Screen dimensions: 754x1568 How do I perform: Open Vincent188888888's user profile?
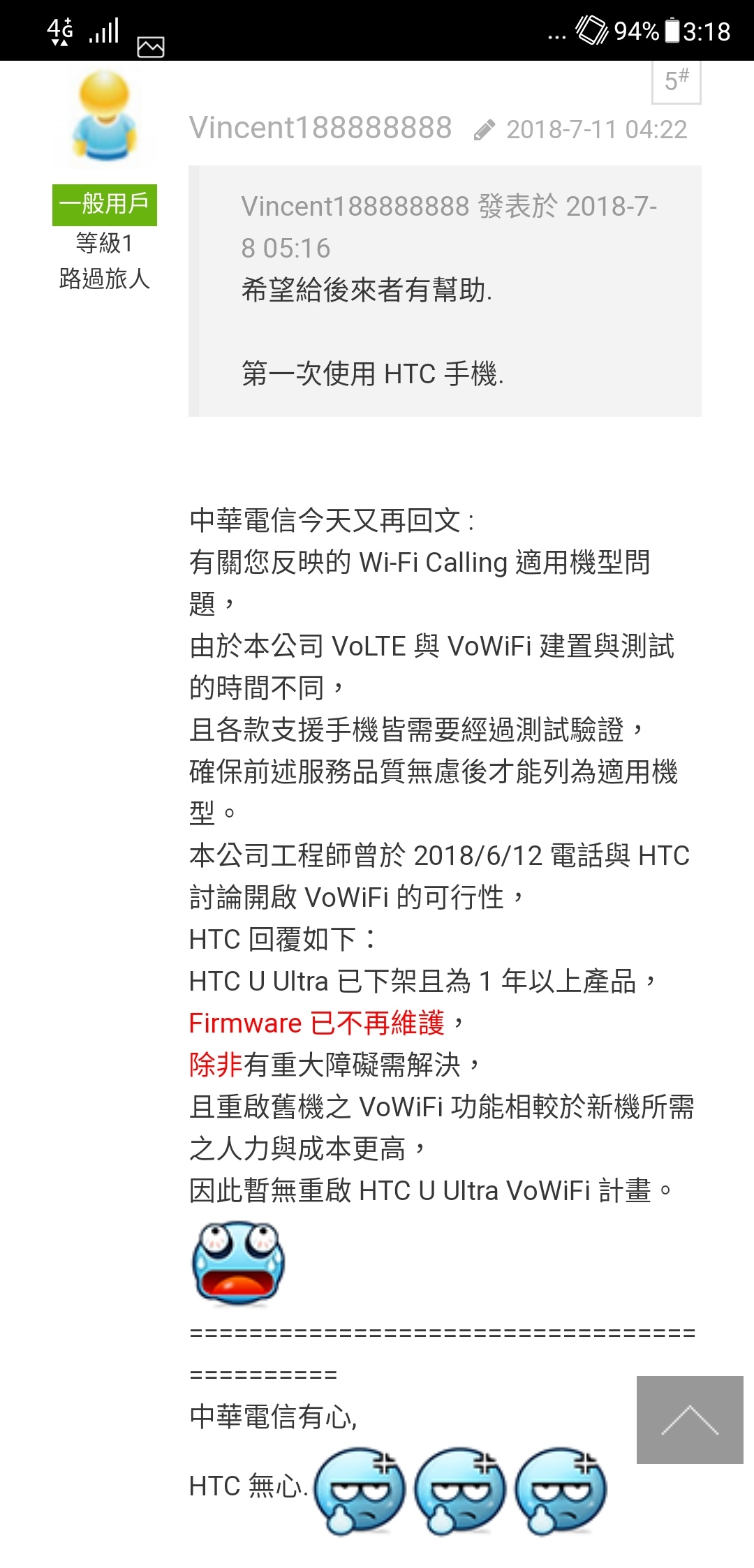pos(320,128)
